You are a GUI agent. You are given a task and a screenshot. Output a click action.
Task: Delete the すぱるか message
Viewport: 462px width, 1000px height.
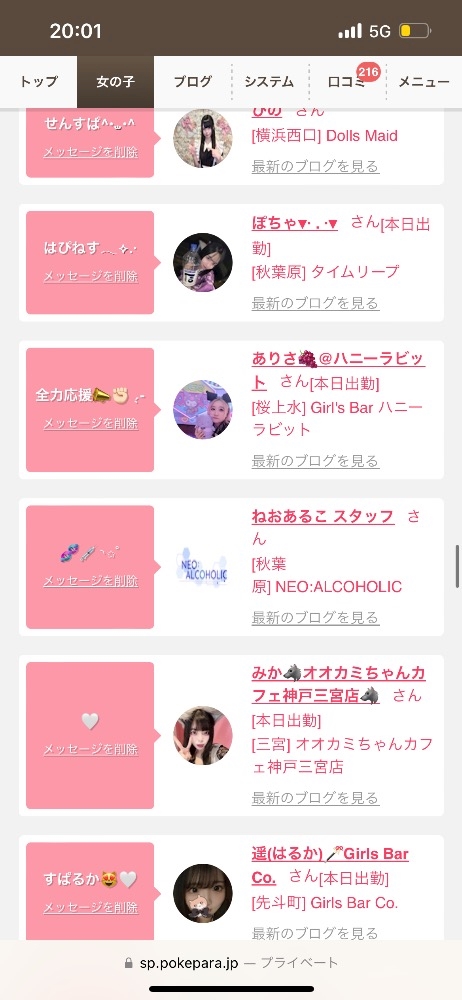pyautogui.click(x=91, y=908)
